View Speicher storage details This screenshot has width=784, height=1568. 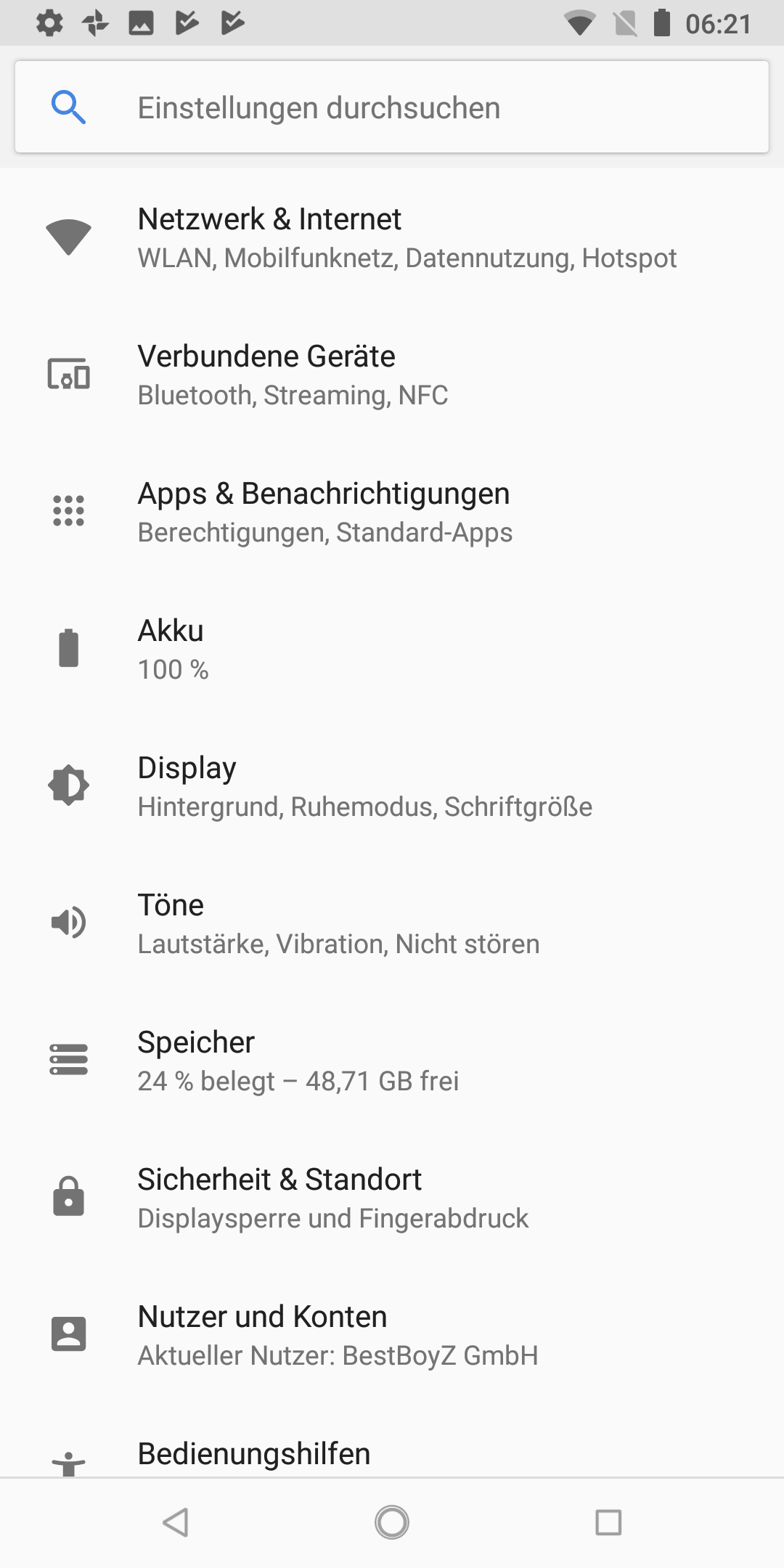coord(392,1061)
